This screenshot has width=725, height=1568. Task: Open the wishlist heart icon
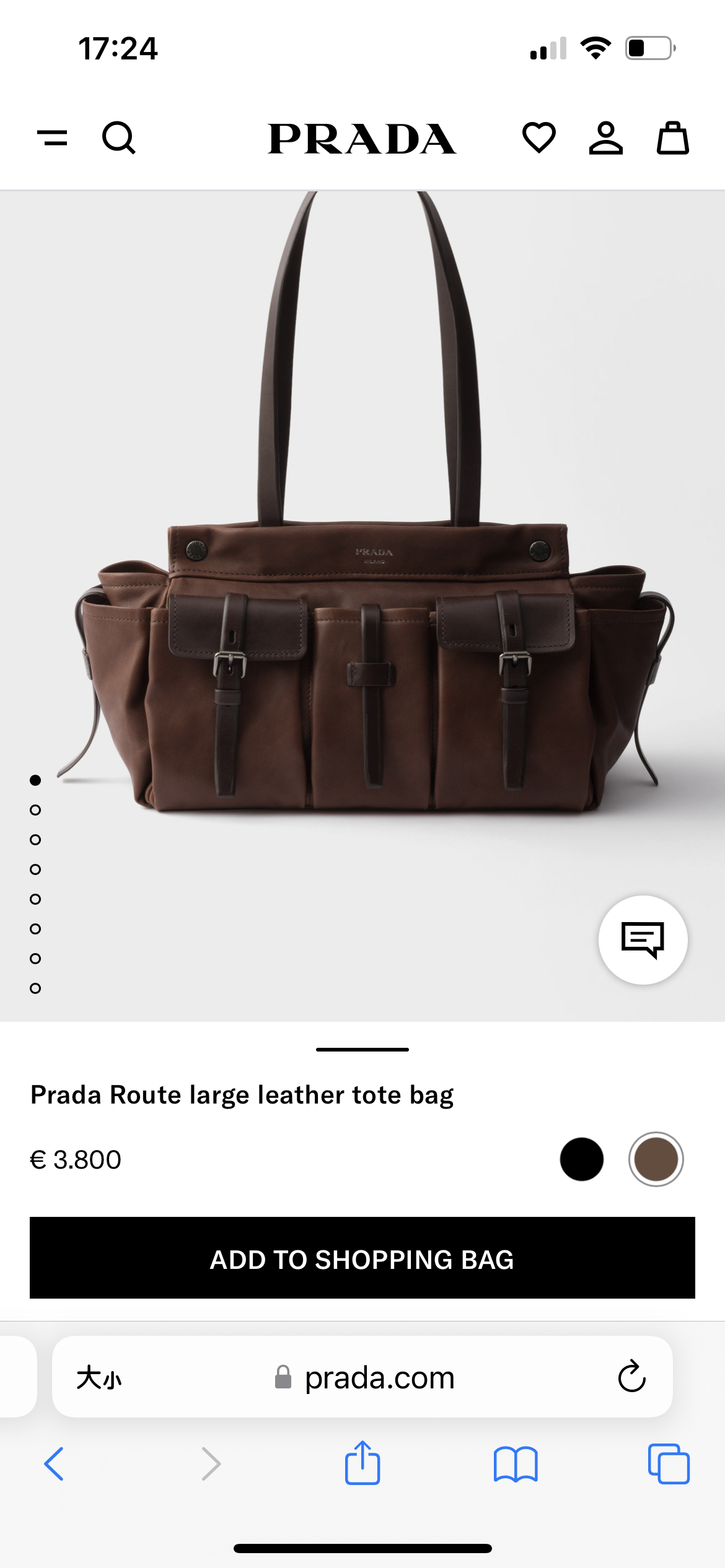coord(539,137)
